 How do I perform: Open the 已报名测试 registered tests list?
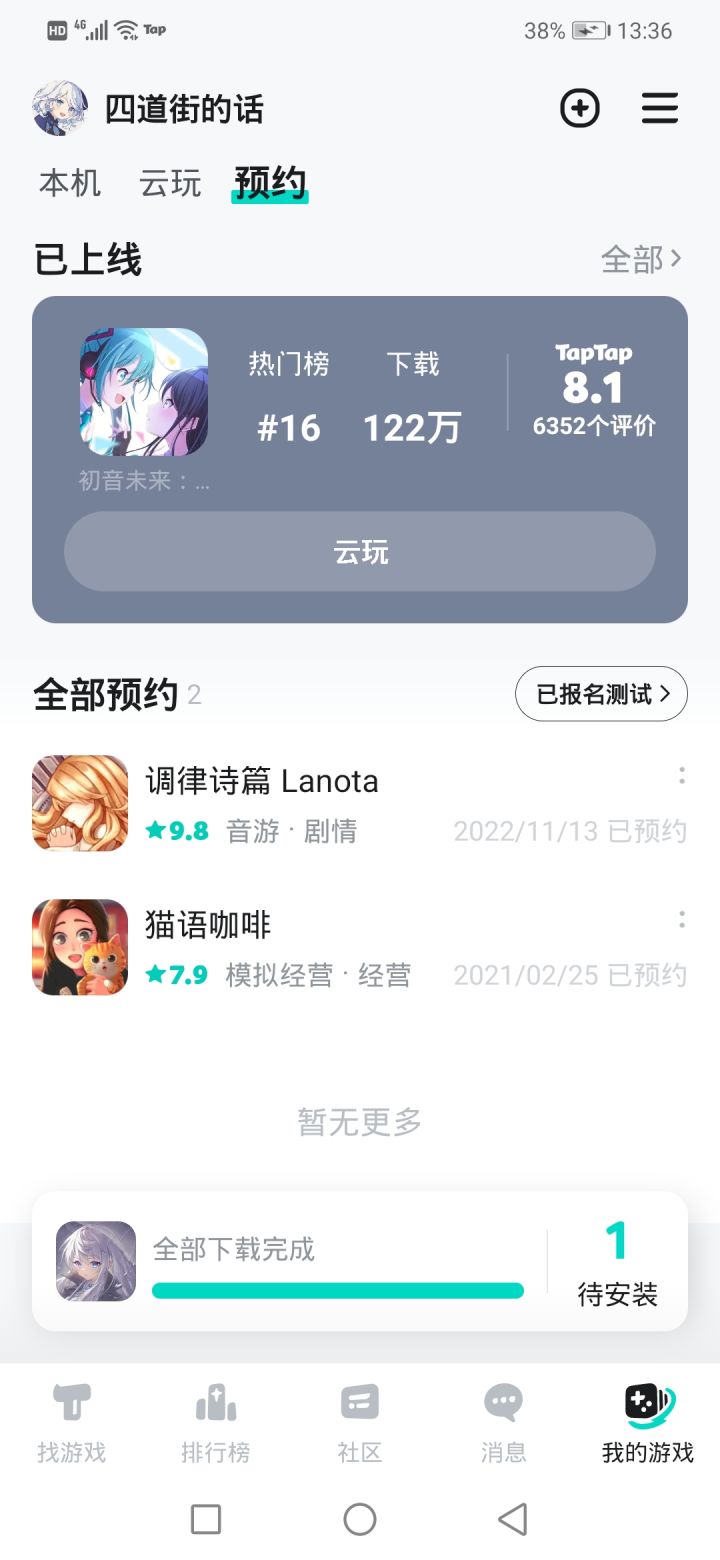(x=600, y=693)
